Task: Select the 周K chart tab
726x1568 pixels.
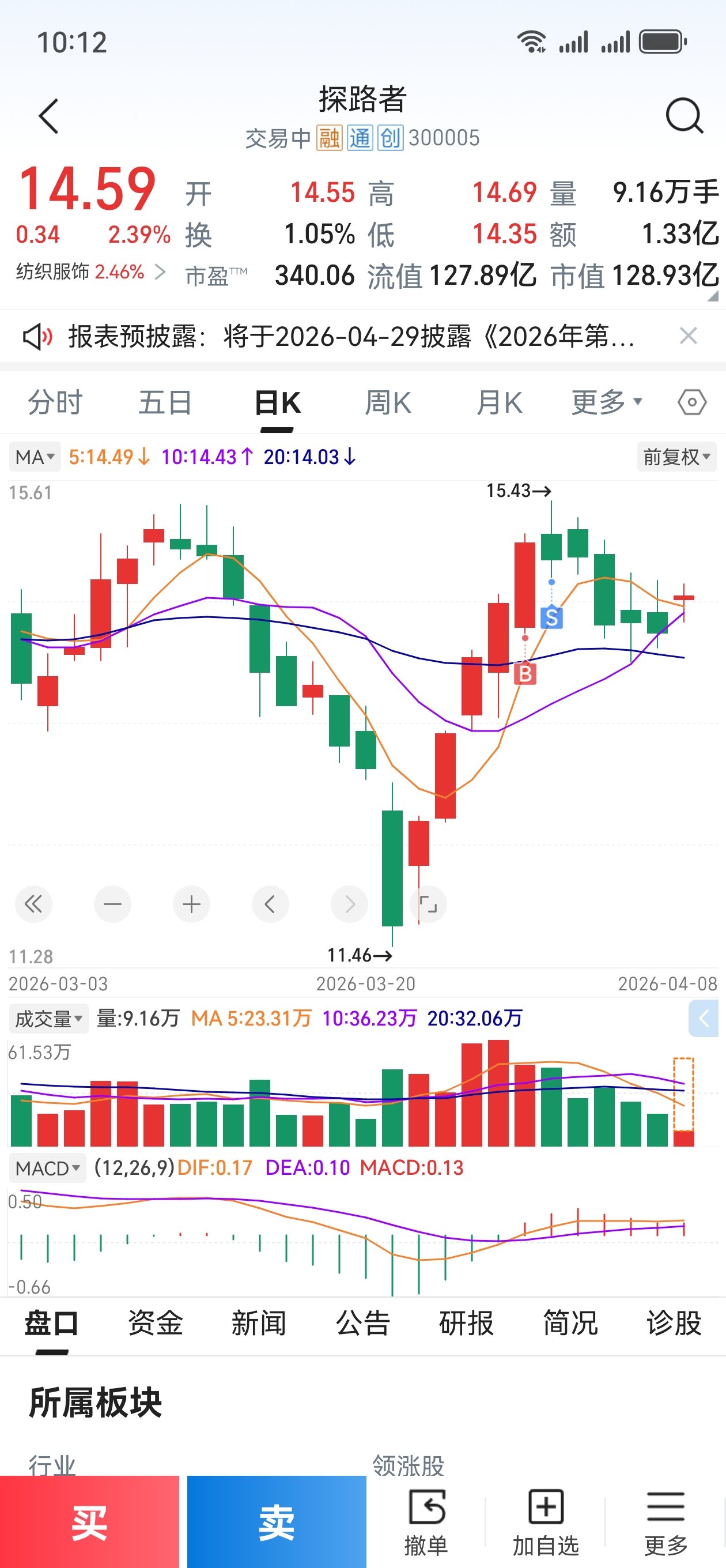Action: [x=388, y=403]
